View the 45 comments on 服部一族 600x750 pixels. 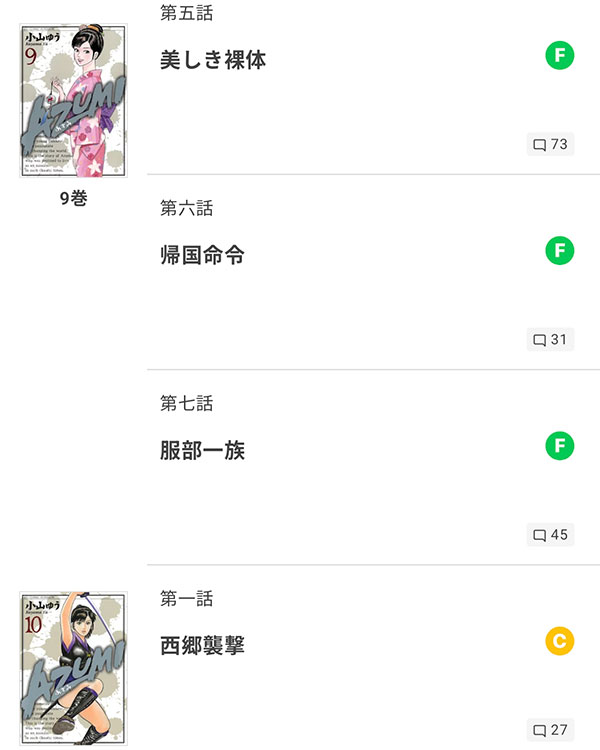pyautogui.click(x=550, y=534)
